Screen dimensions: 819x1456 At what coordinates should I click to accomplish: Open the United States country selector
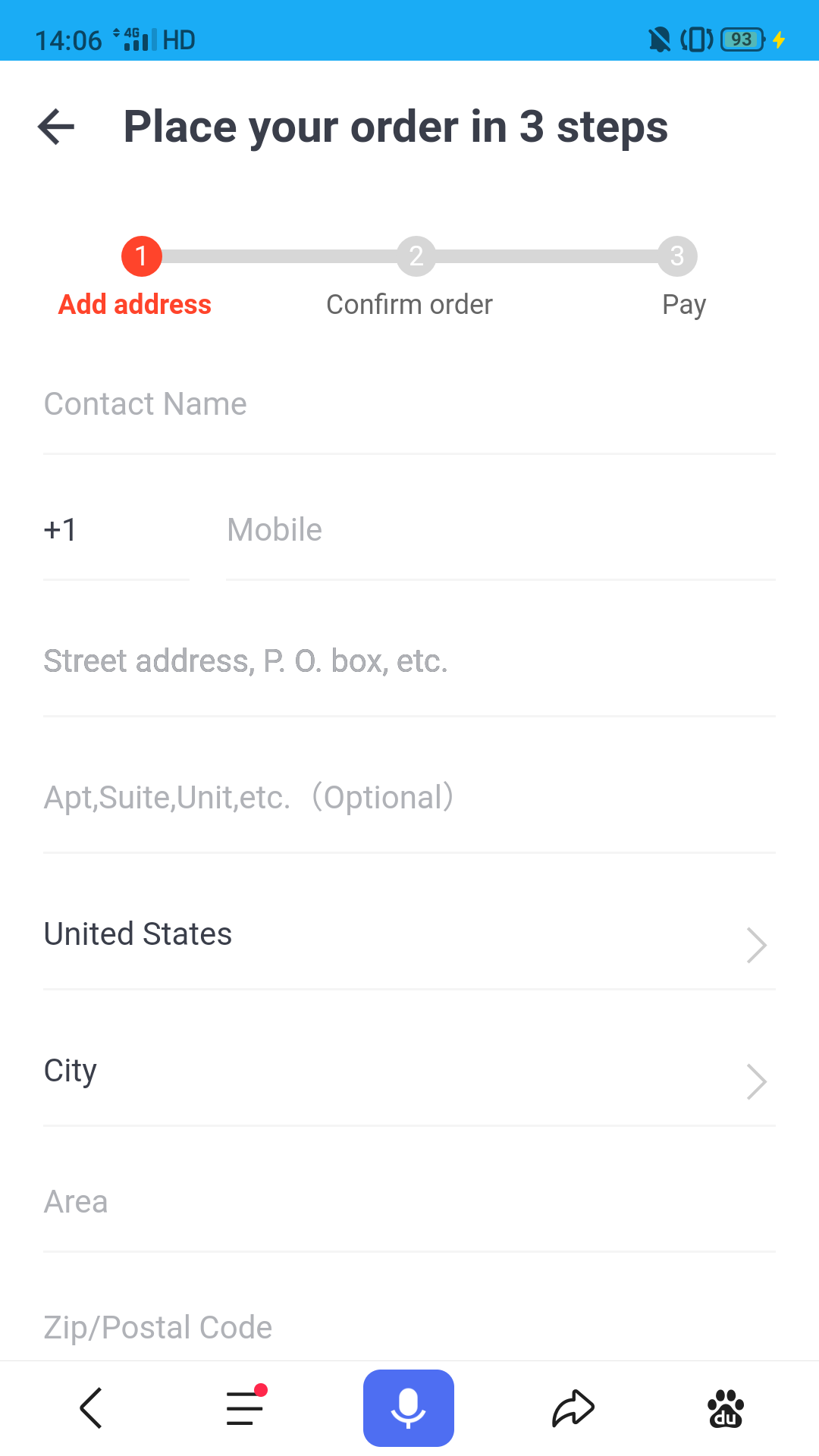pos(409,935)
